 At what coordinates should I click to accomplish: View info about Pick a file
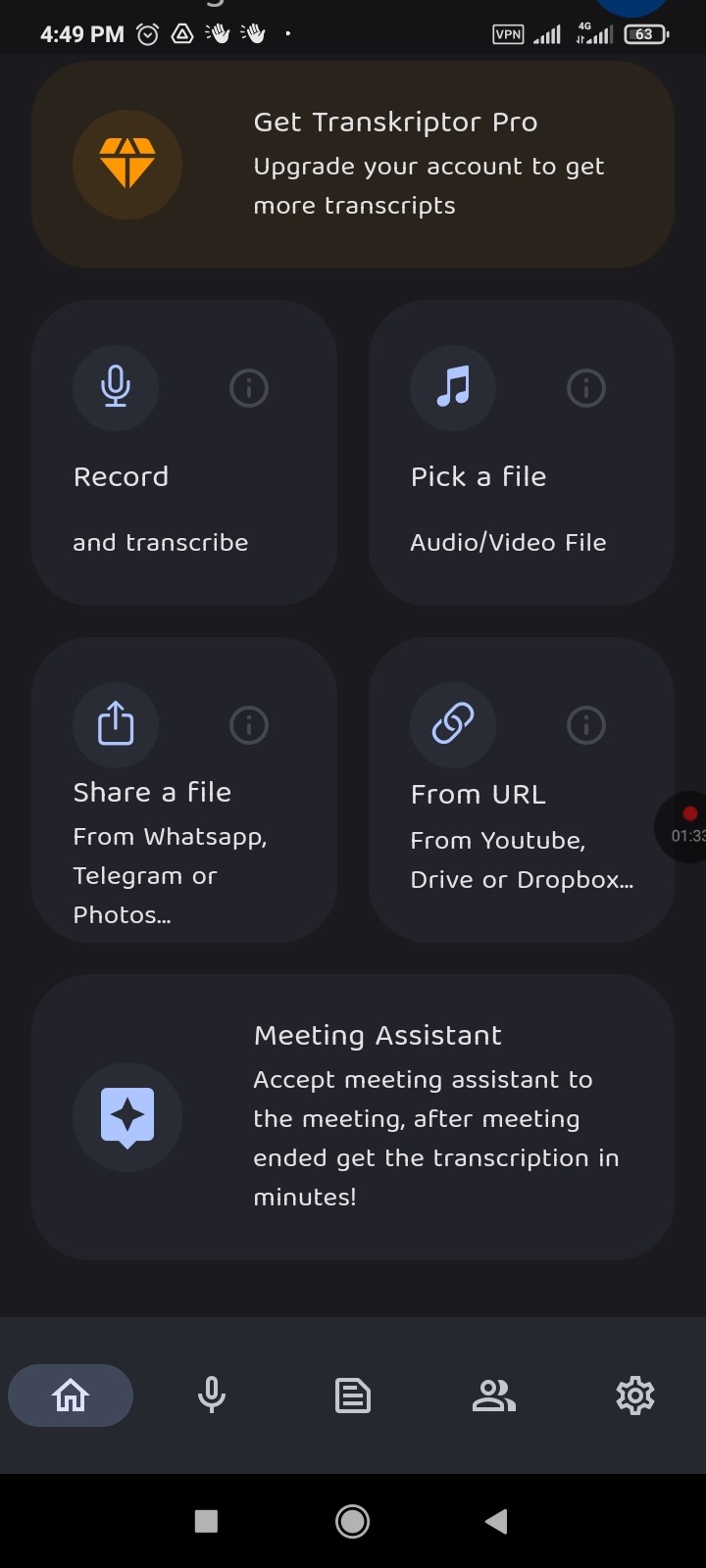coord(586,388)
